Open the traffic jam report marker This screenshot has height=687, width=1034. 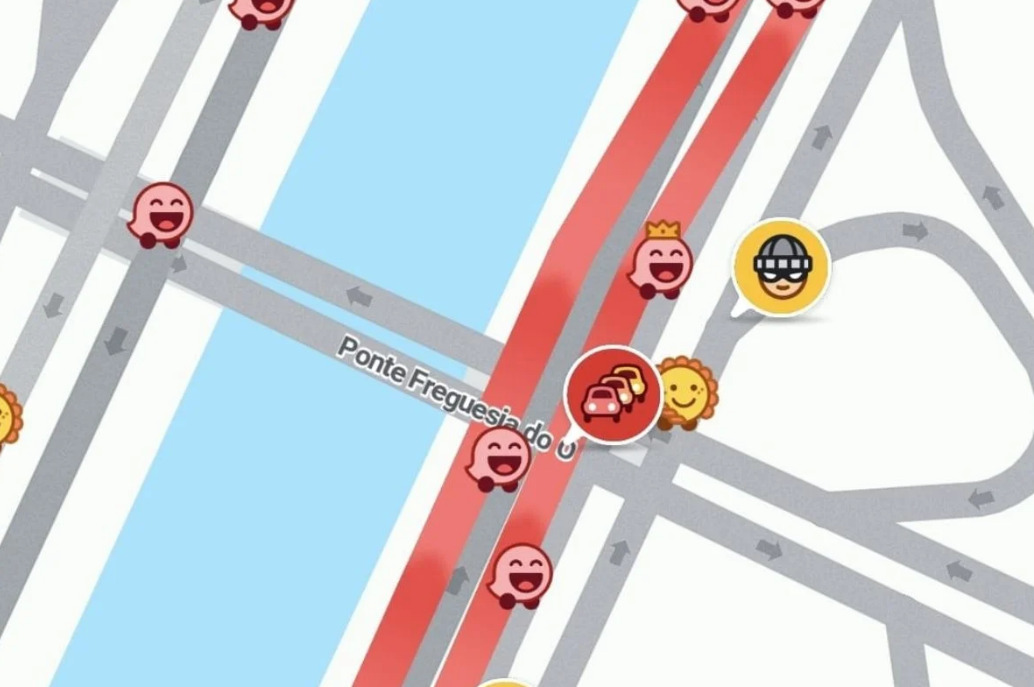[612, 394]
